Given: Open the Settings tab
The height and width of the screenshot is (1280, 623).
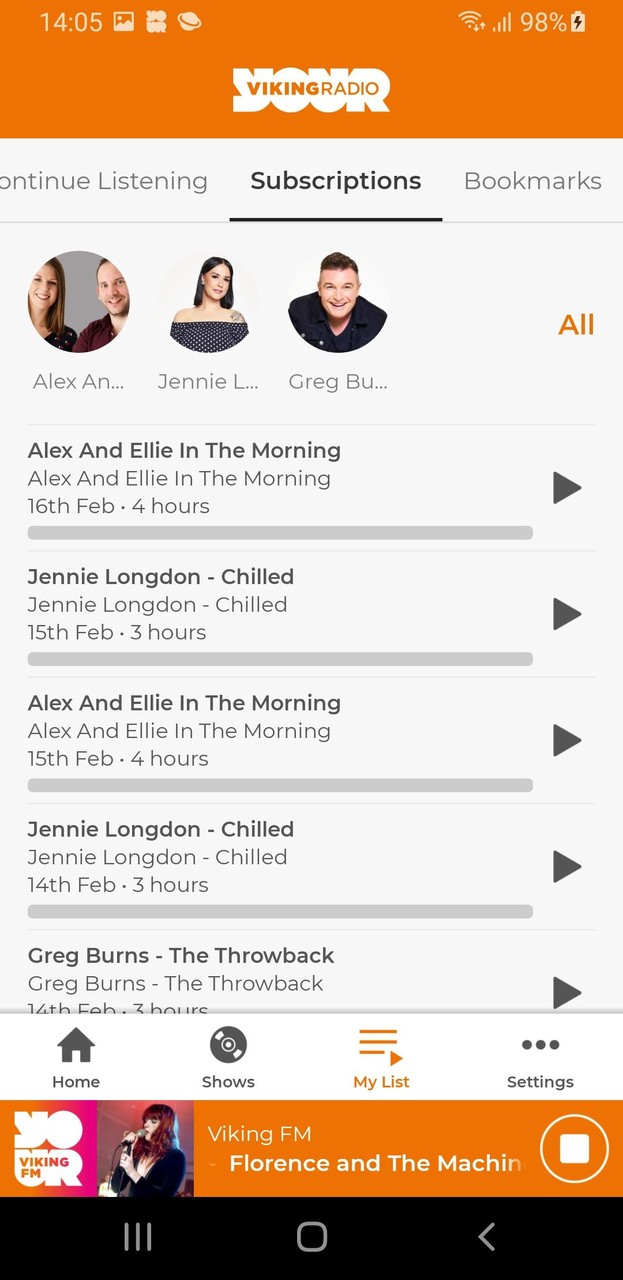Looking at the screenshot, I should tap(540, 1058).
